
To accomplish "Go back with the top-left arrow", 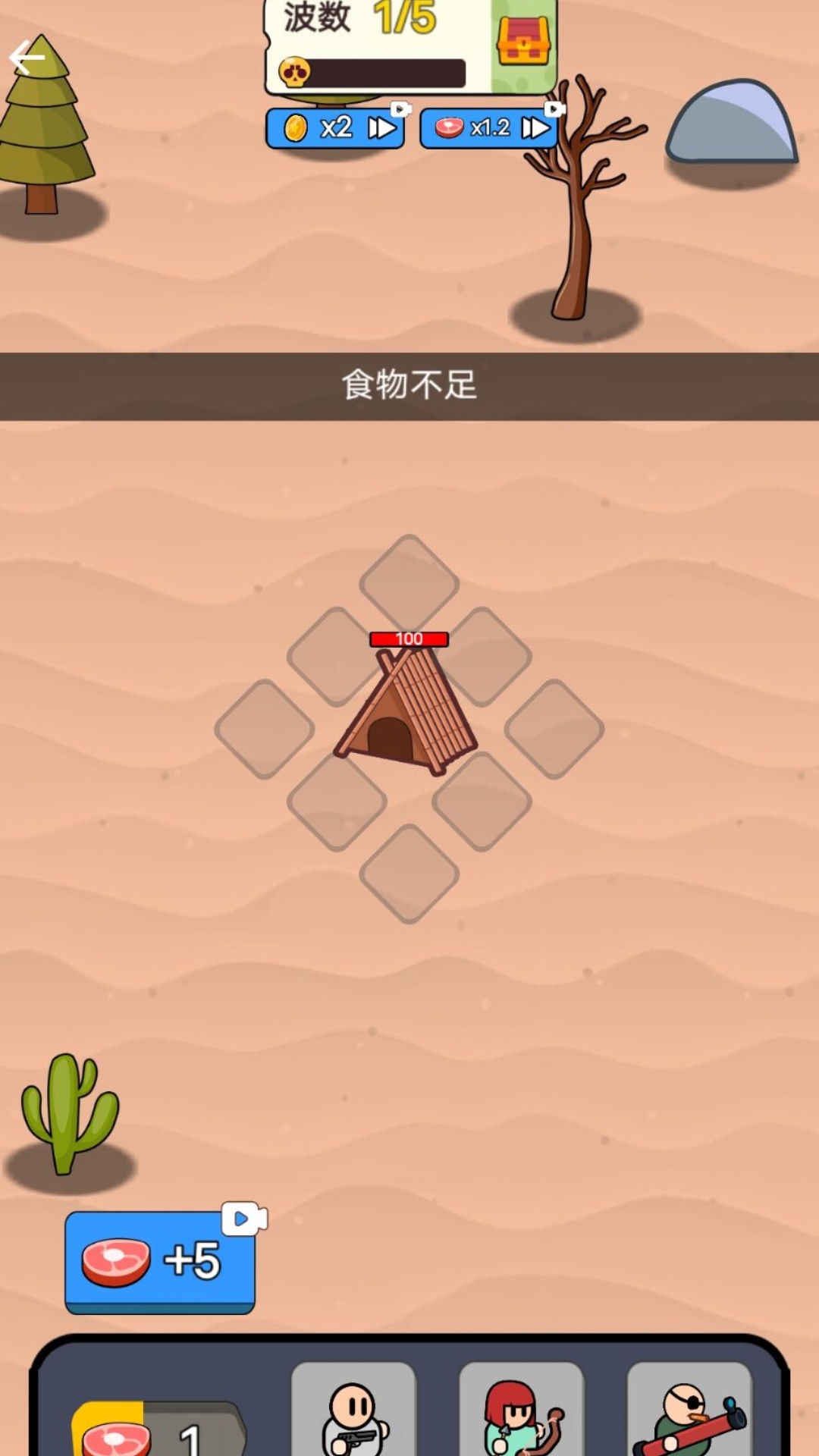I will point(27,58).
